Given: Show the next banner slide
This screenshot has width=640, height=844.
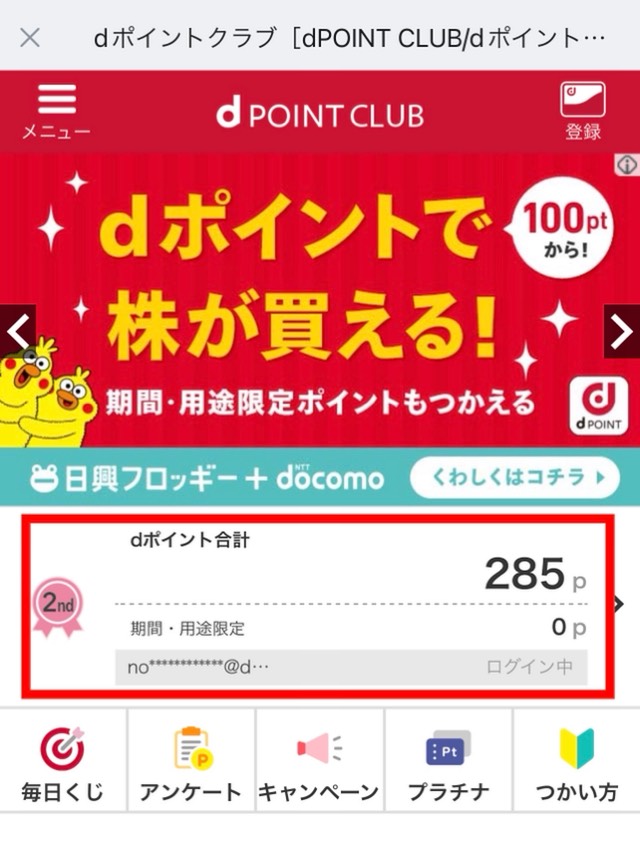Looking at the screenshot, I should click(622, 331).
